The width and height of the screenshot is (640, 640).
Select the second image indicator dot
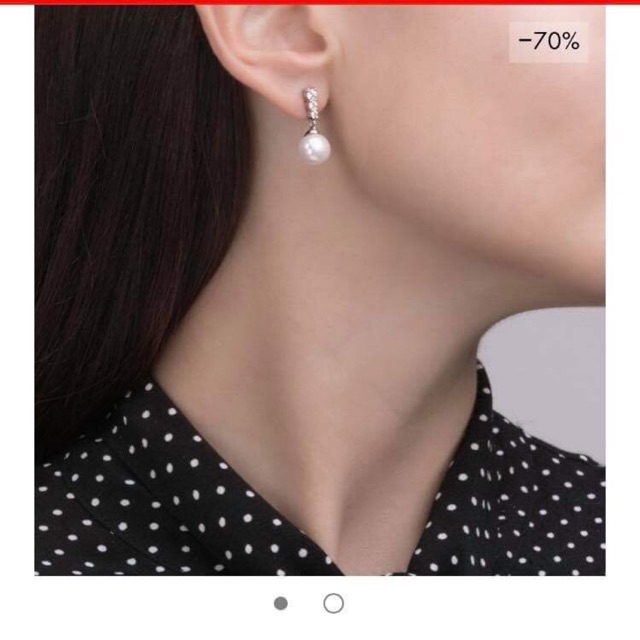click(x=334, y=603)
